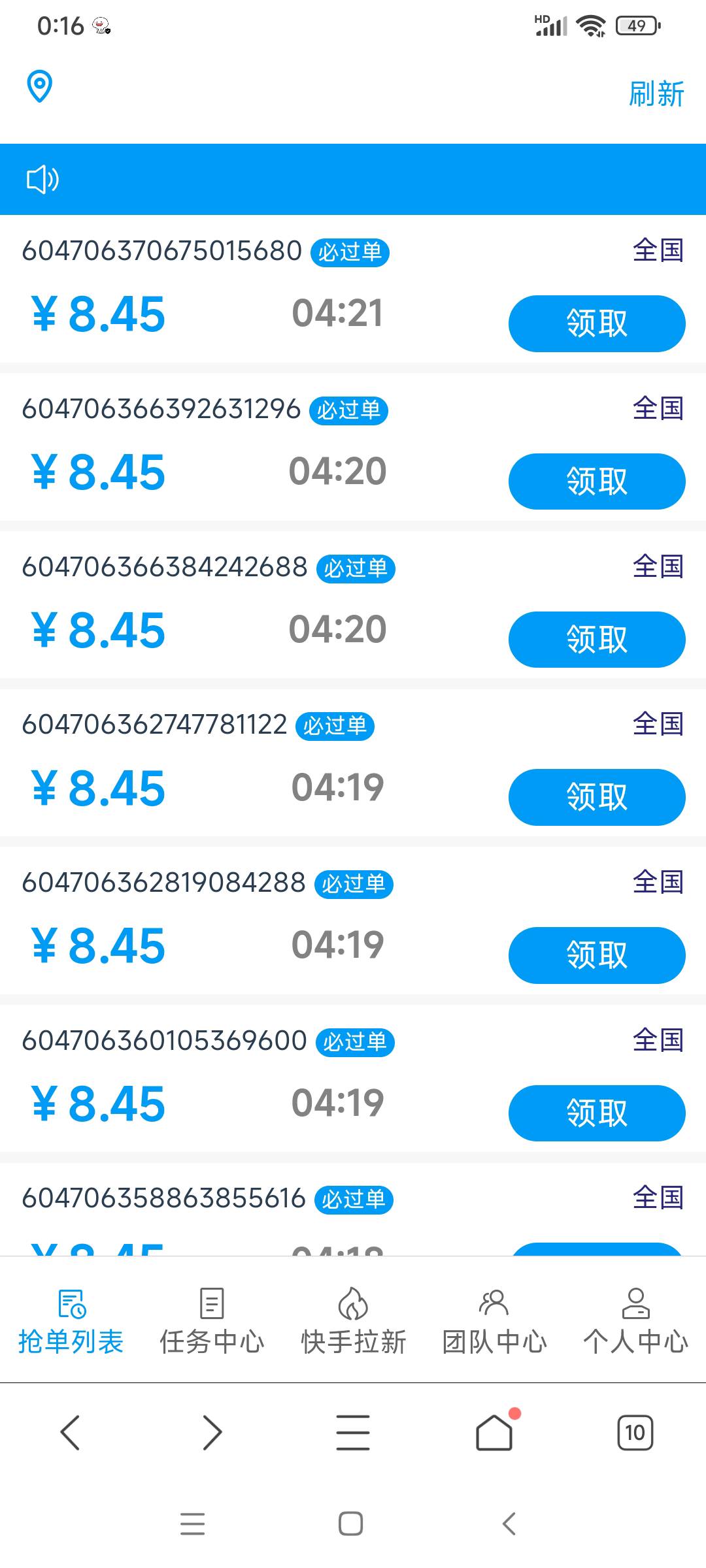Claim order 604706360105369600 with 领取
The width and height of the screenshot is (706, 1568).
(597, 1113)
